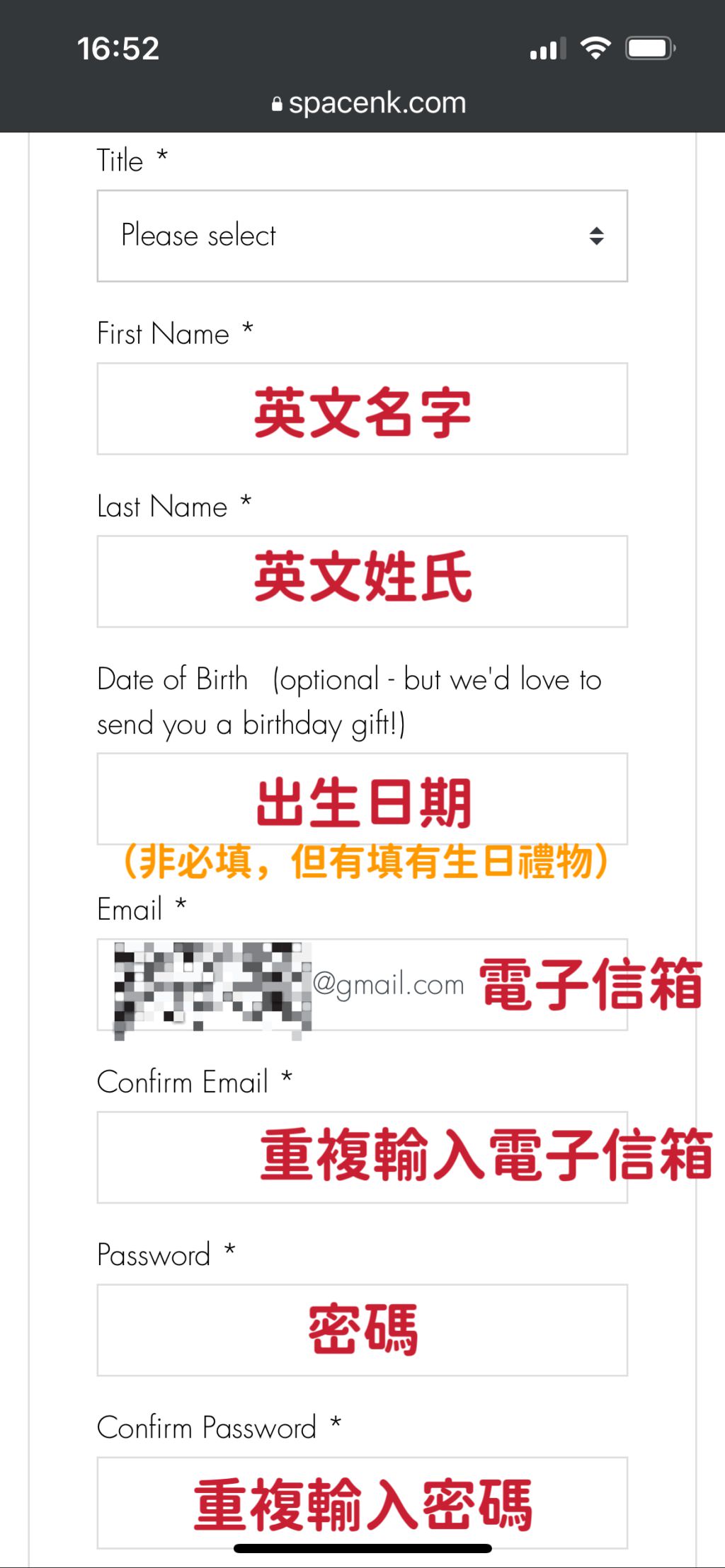Tap the First Name field
This screenshot has width=725, height=1568.
tap(362, 409)
